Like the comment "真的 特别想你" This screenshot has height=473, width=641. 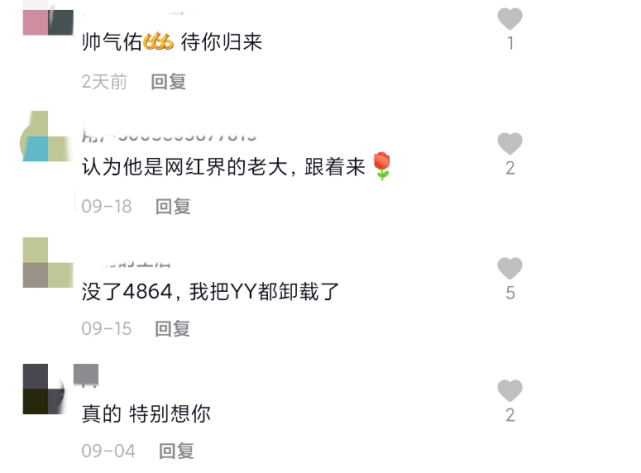click(510, 390)
